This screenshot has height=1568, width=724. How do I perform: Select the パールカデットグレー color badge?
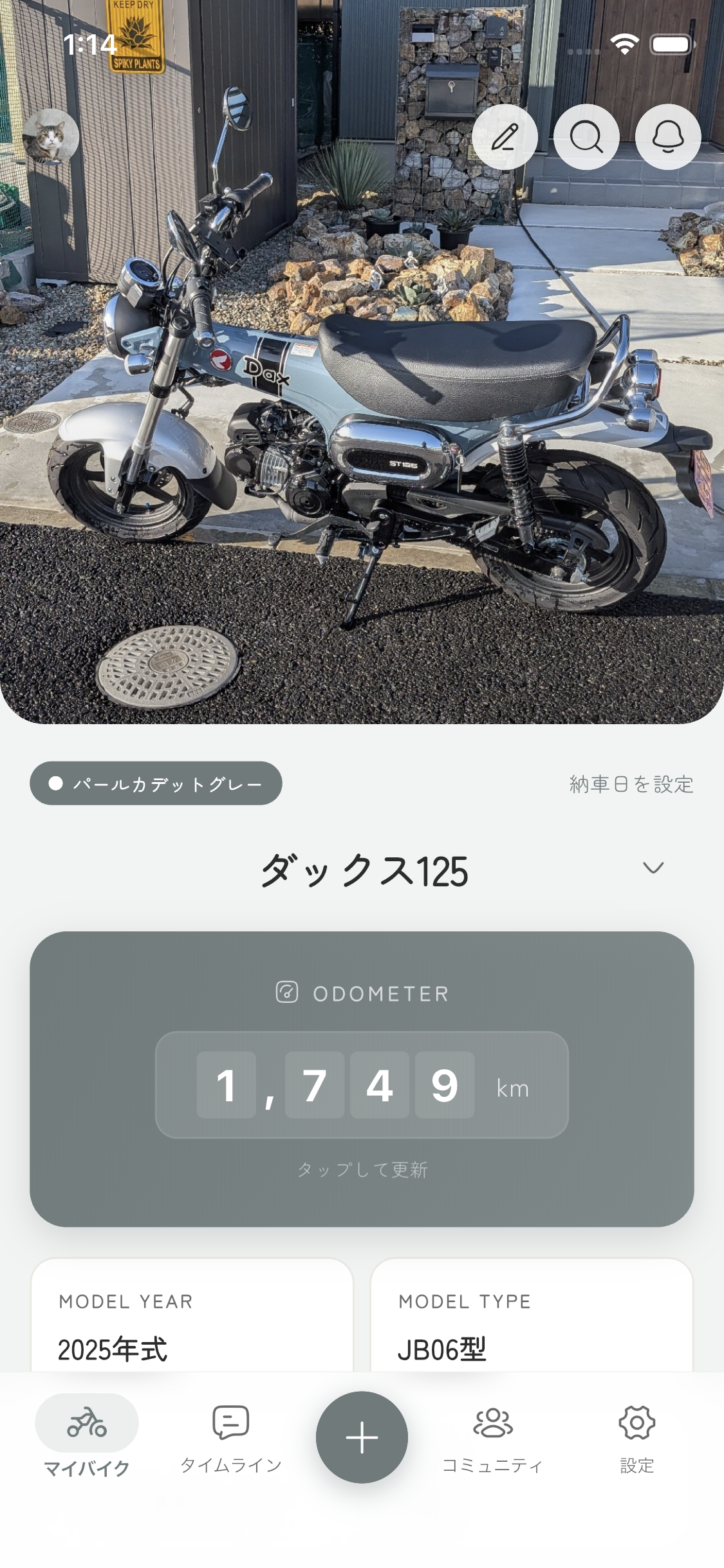(x=156, y=784)
